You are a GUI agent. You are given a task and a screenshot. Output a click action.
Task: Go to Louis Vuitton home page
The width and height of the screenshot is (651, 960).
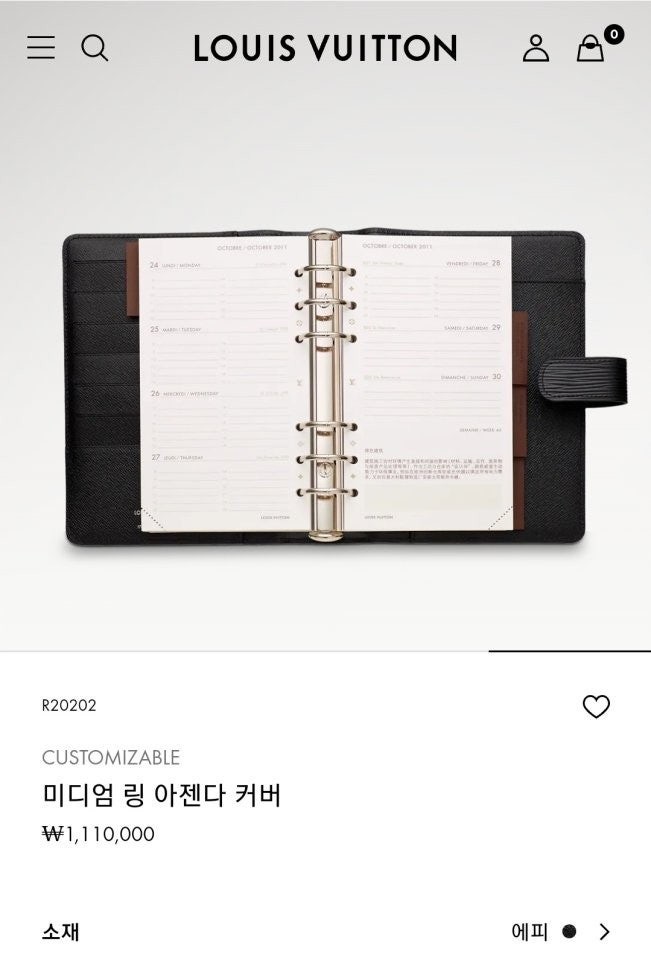pyautogui.click(x=325, y=47)
